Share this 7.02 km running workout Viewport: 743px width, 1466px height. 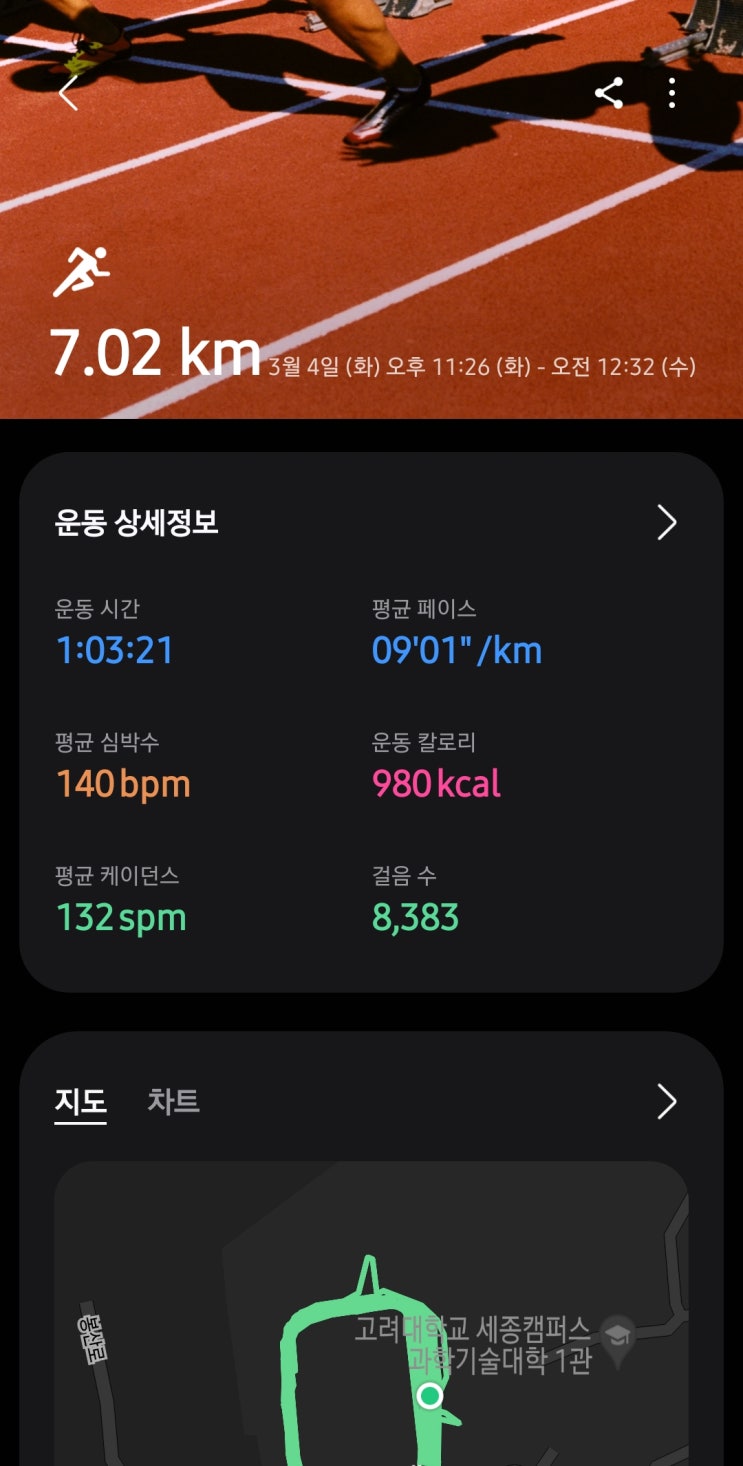click(x=609, y=93)
